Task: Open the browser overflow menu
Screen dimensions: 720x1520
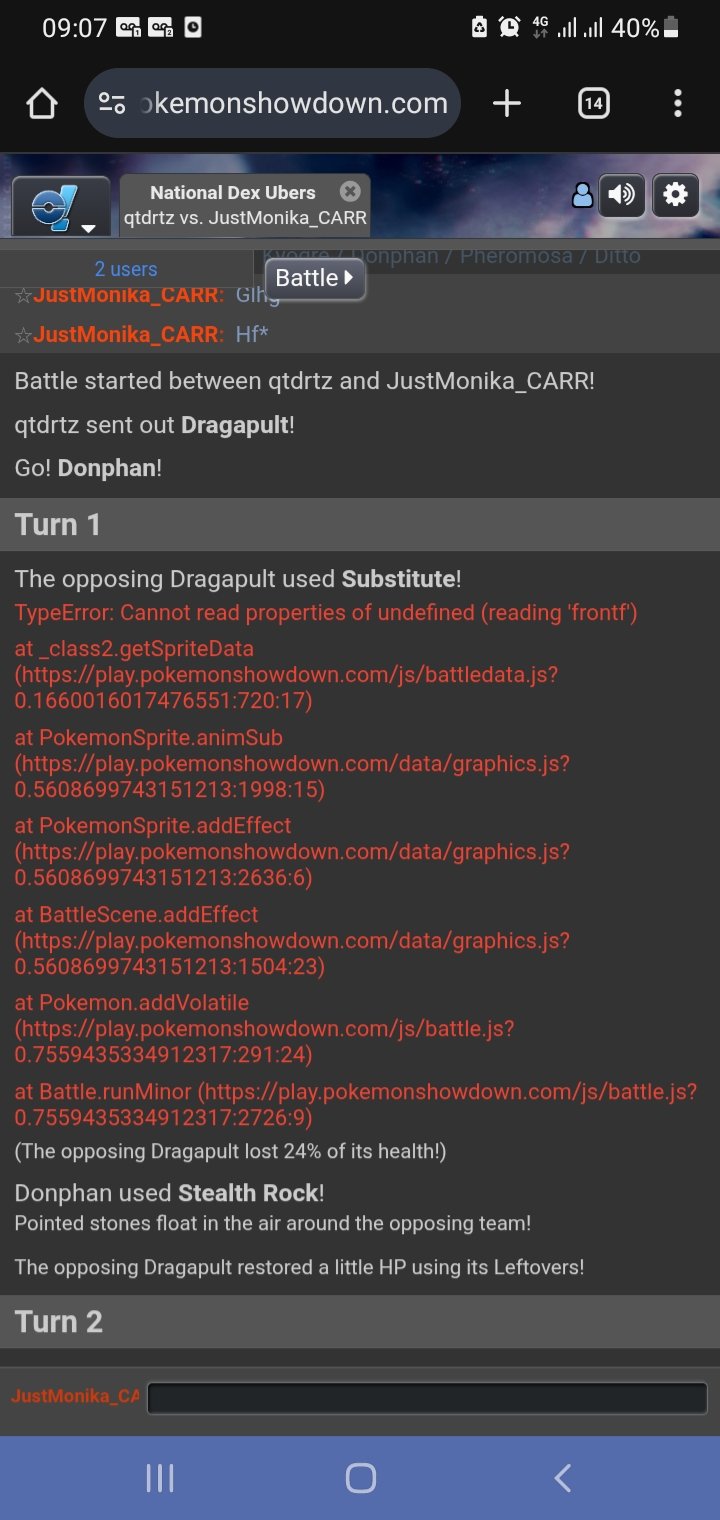Action: tap(678, 103)
